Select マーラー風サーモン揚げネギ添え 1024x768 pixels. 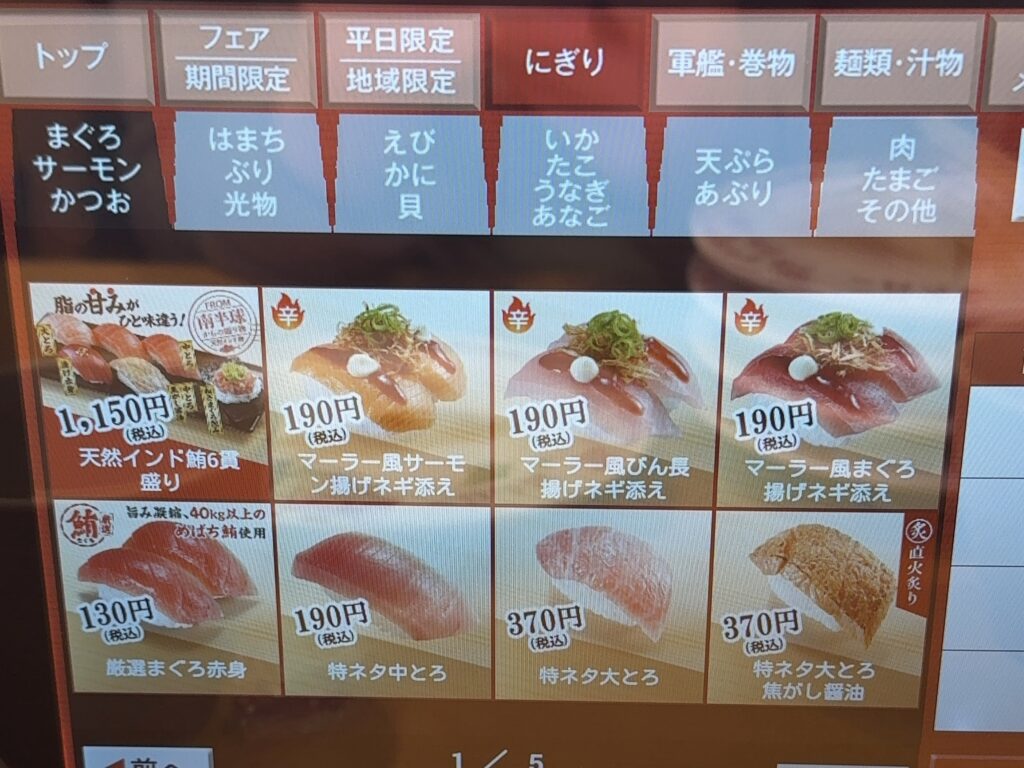[376, 394]
